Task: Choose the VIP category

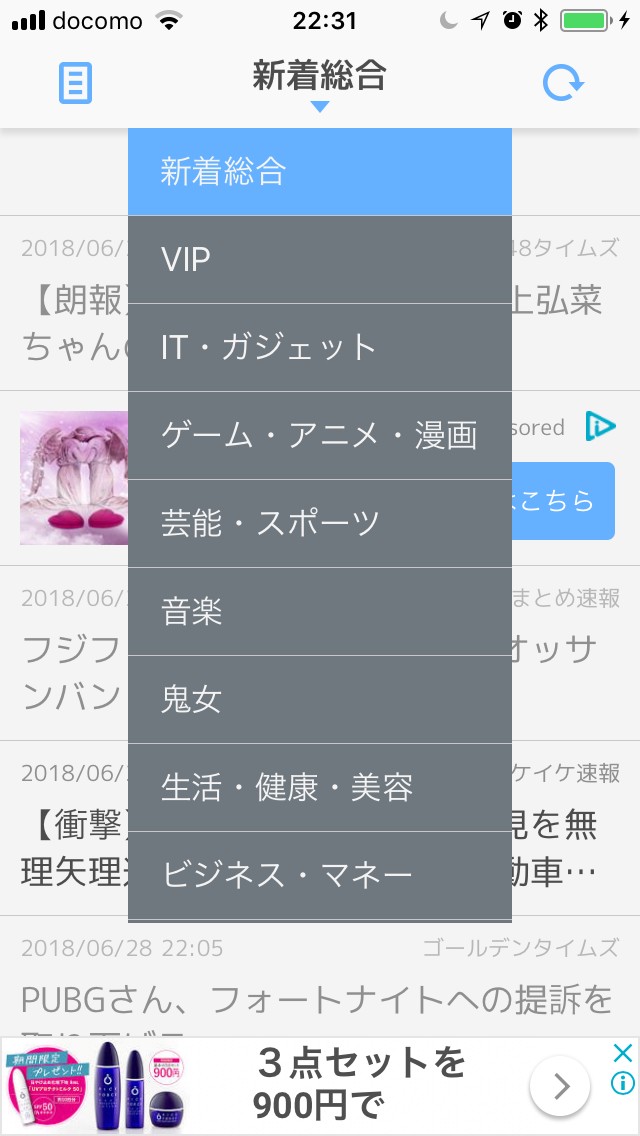Action: point(320,260)
